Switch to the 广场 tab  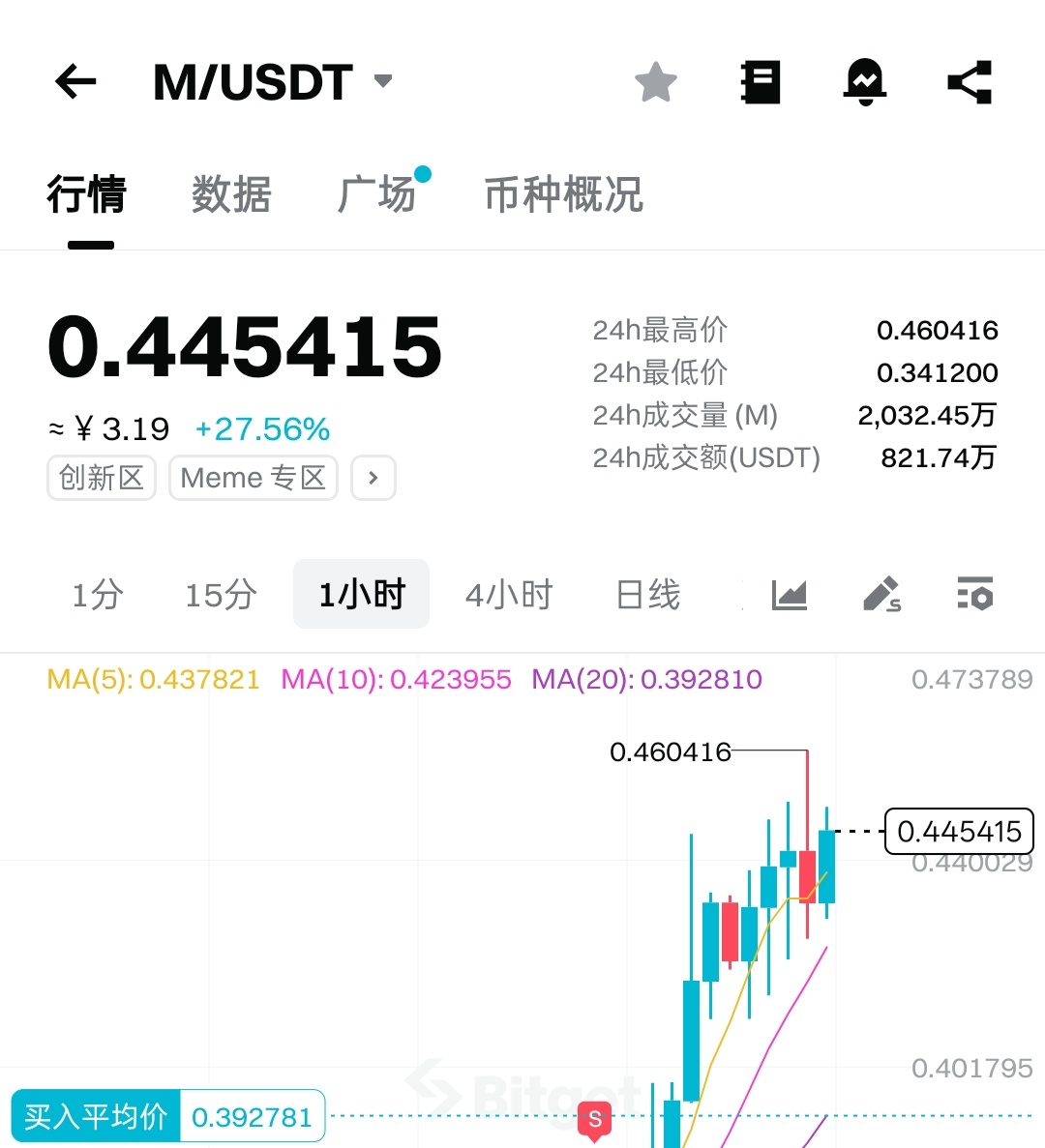click(x=377, y=194)
